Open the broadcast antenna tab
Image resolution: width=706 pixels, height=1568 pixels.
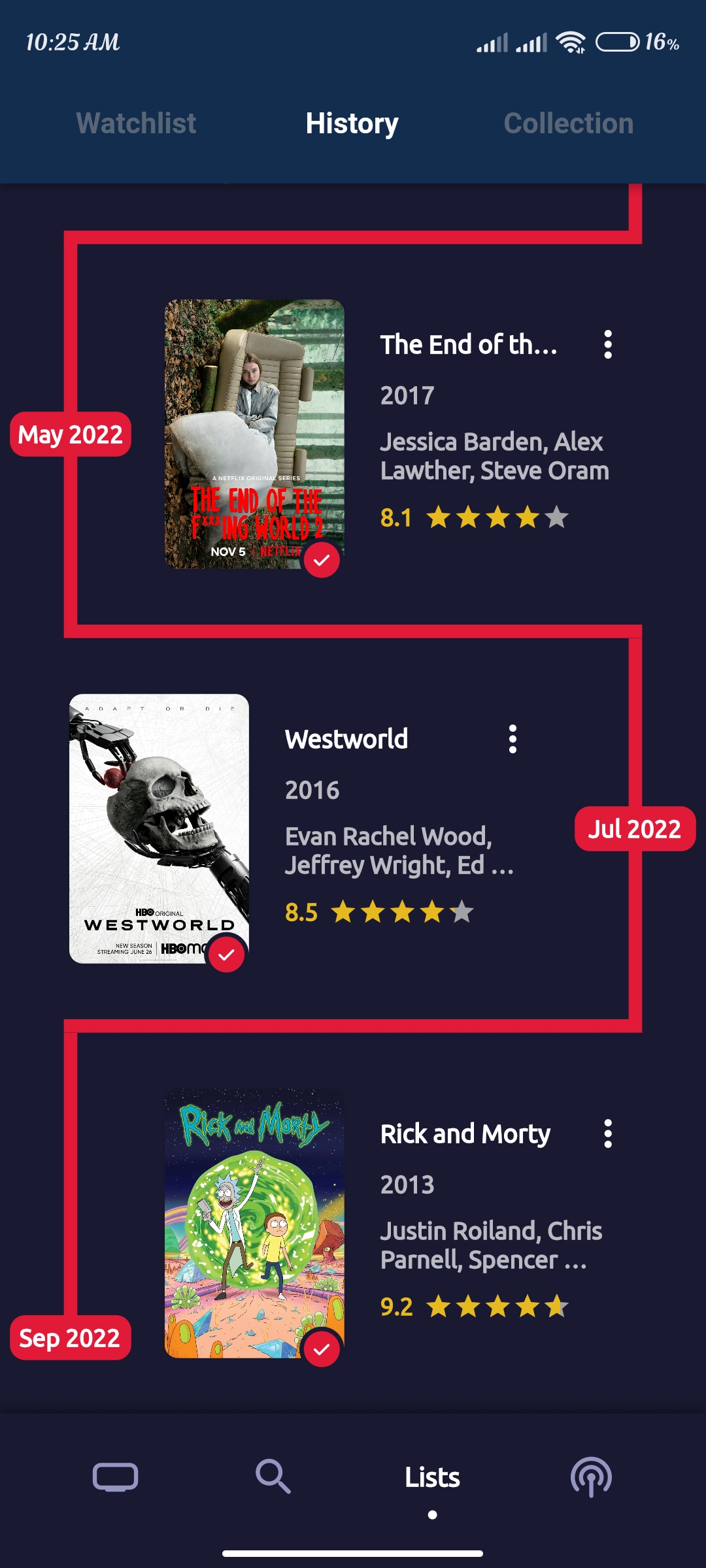pos(591,1477)
